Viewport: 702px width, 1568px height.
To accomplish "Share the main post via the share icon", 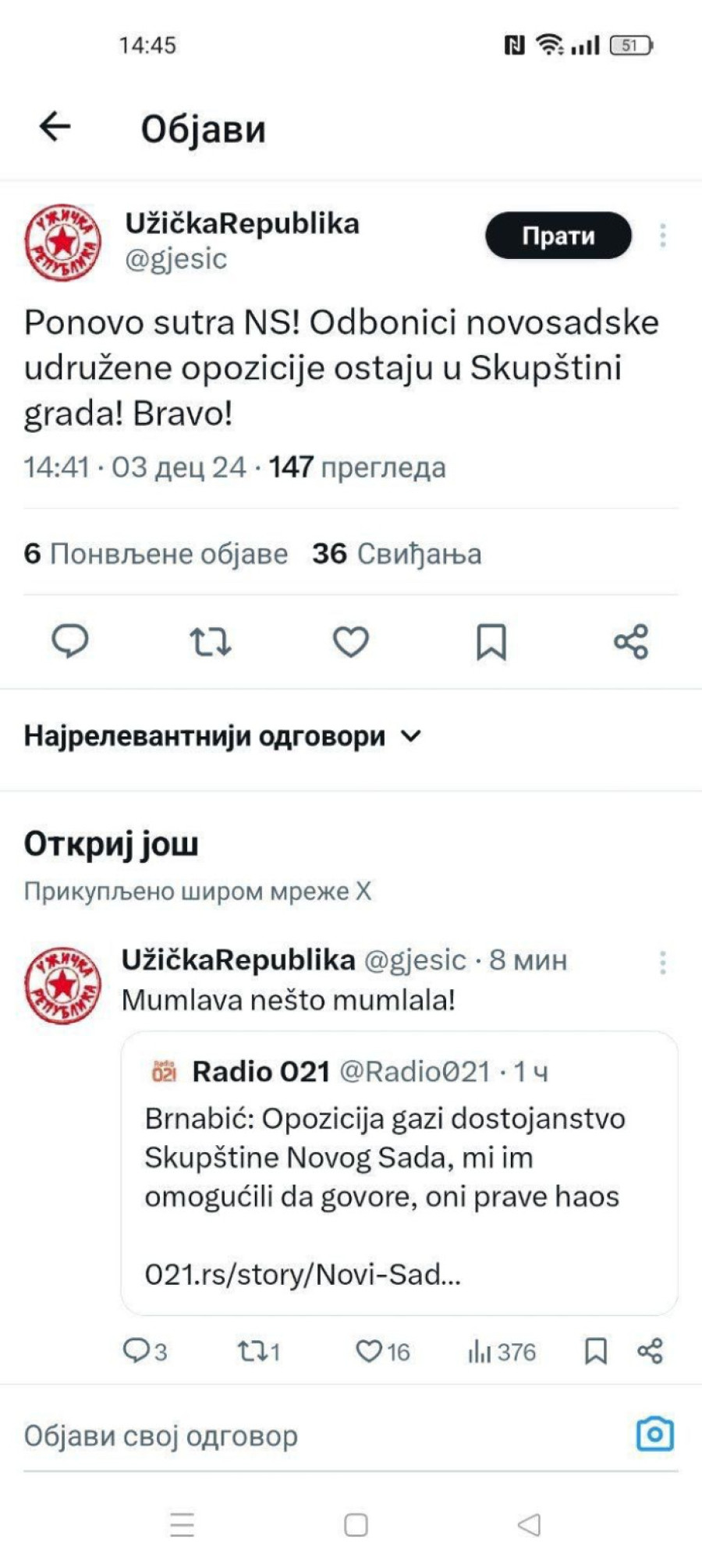I will (x=632, y=642).
